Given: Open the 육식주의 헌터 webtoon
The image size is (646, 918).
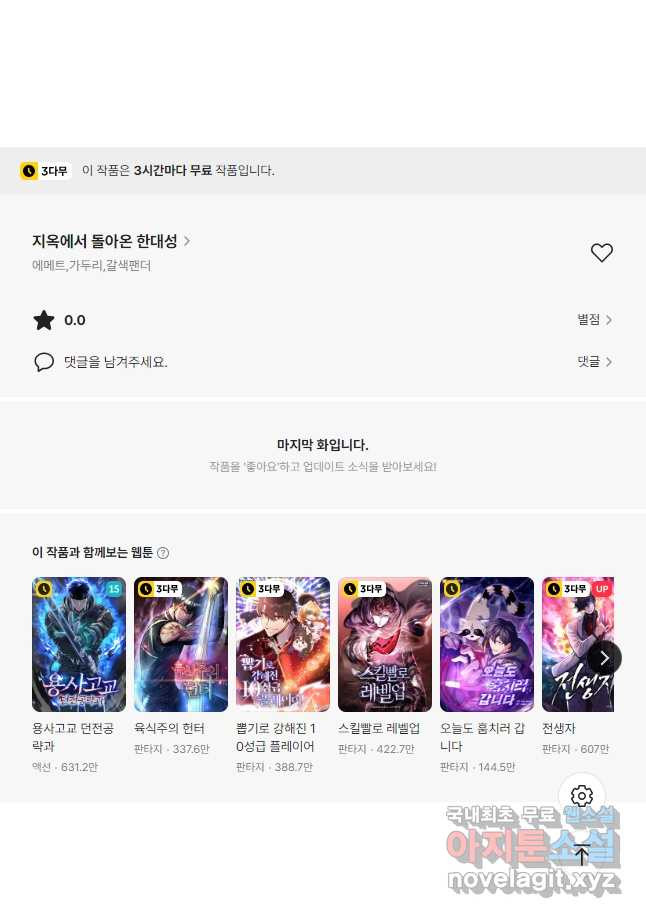Looking at the screenshot, I should pyautogui.click(x=181, y=644).
